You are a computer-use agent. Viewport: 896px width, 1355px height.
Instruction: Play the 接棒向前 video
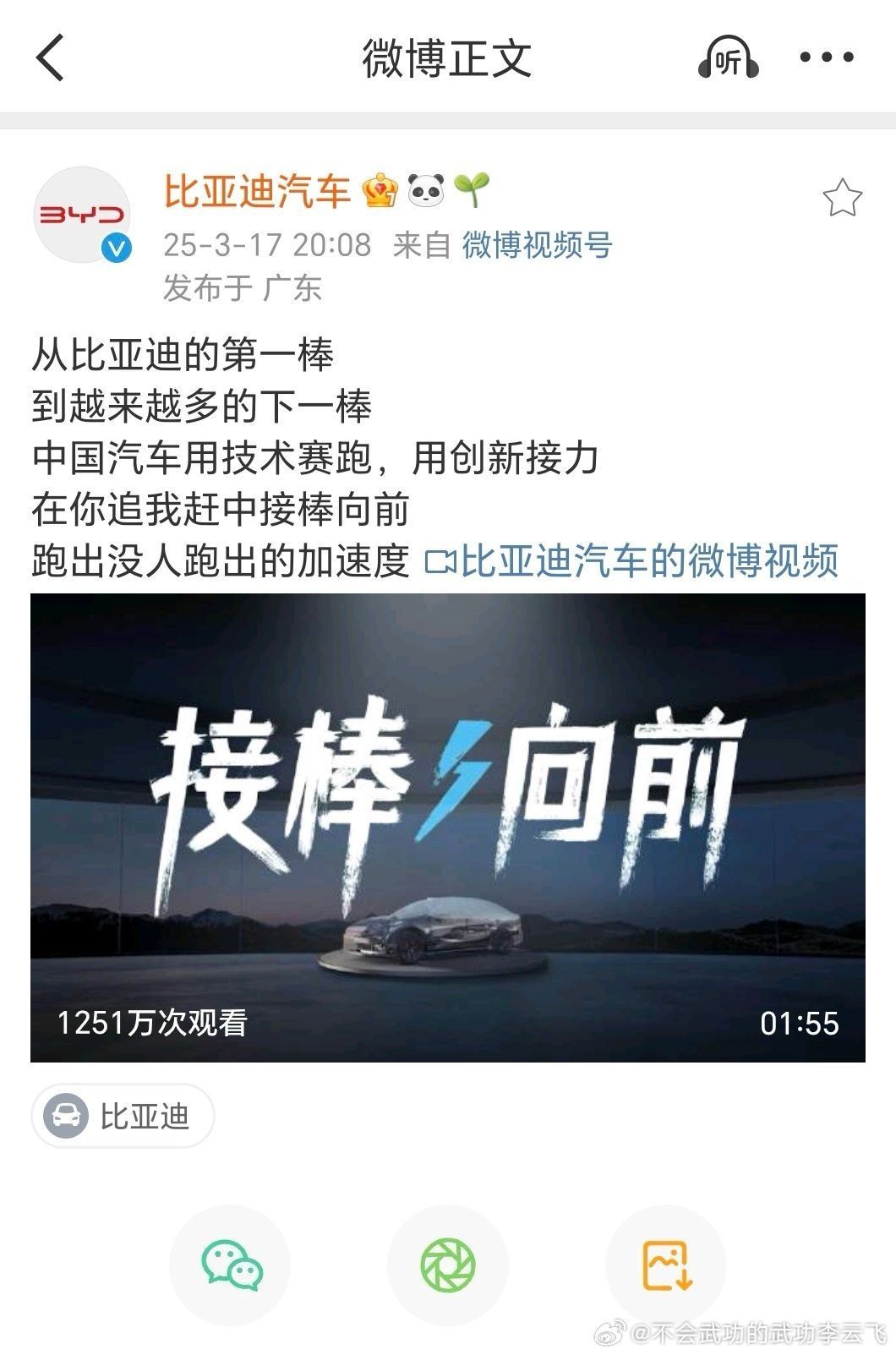point(447,827)
